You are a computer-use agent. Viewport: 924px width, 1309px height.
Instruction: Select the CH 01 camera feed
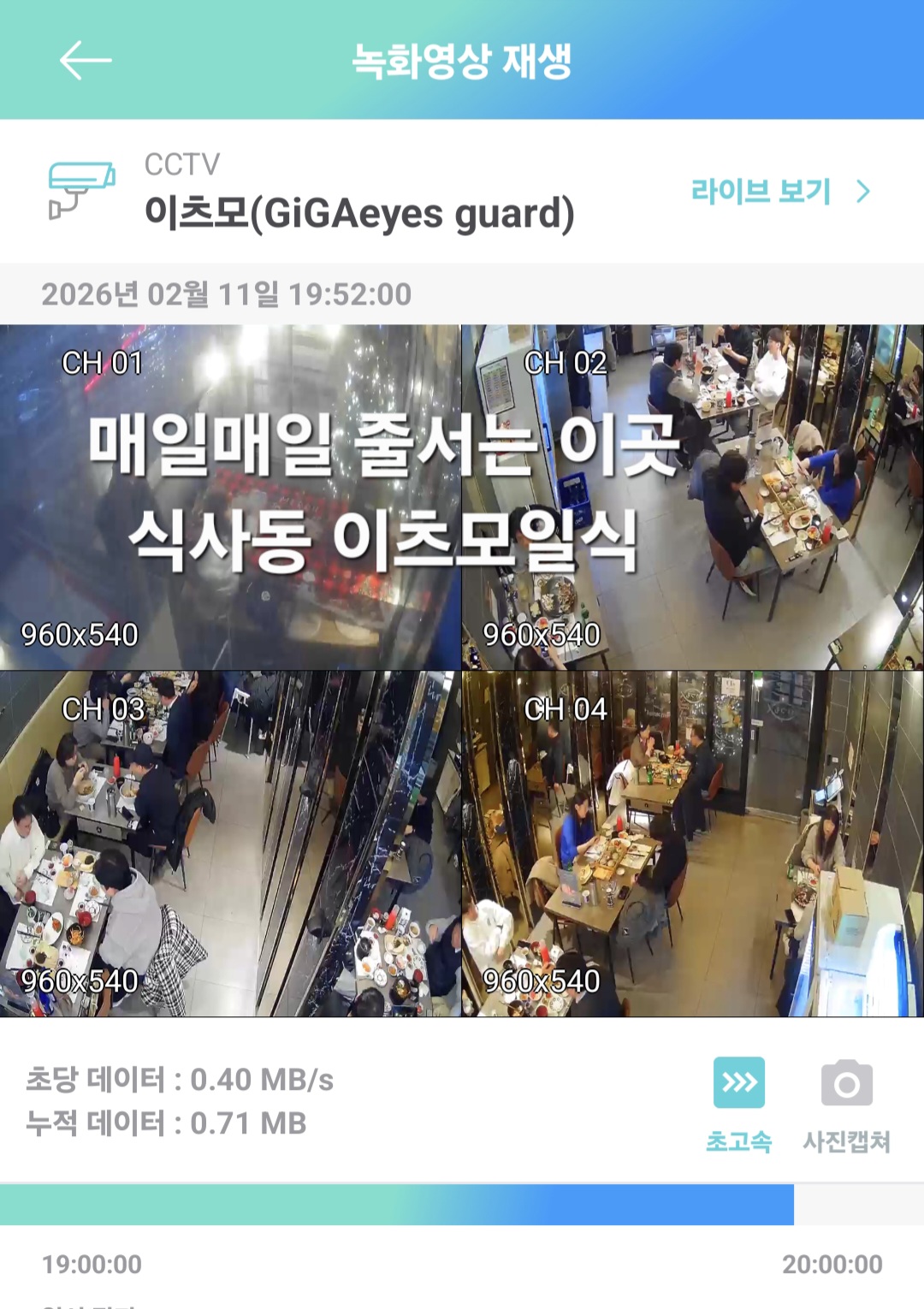click(230, 497)
